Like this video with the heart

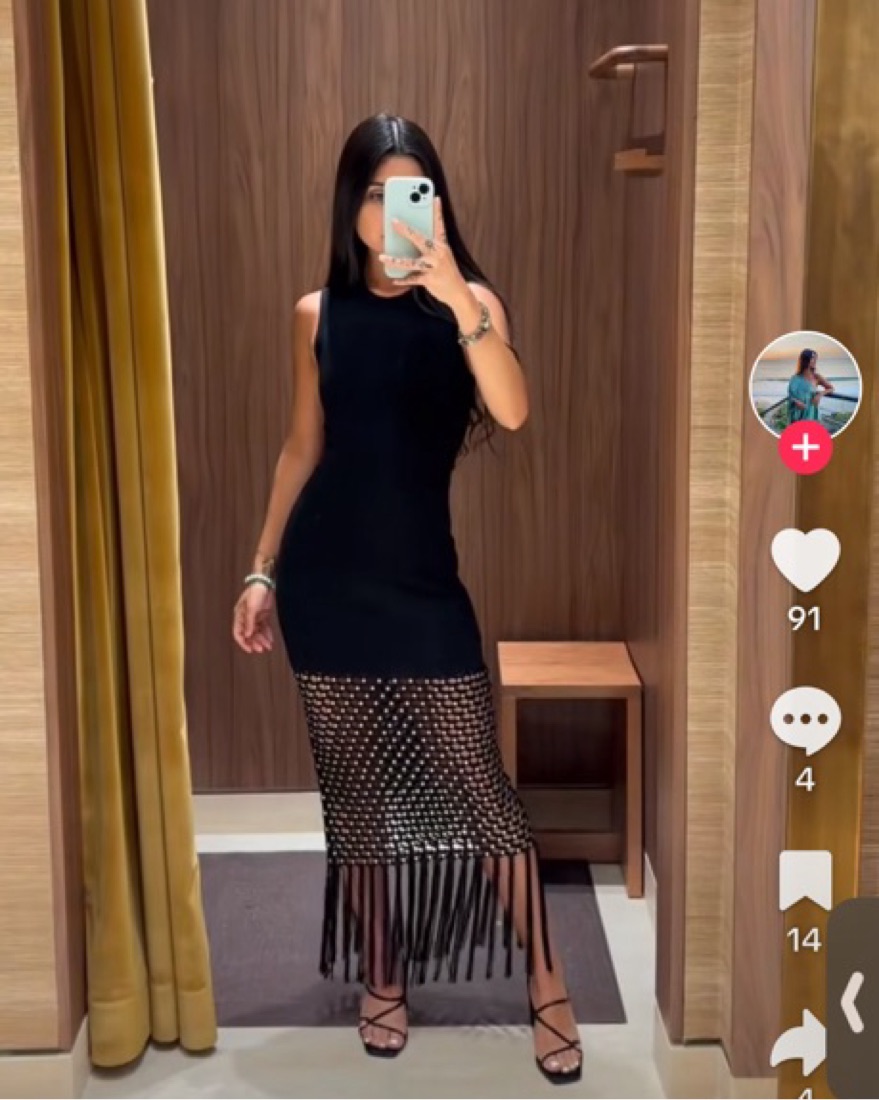coord(805,560)
